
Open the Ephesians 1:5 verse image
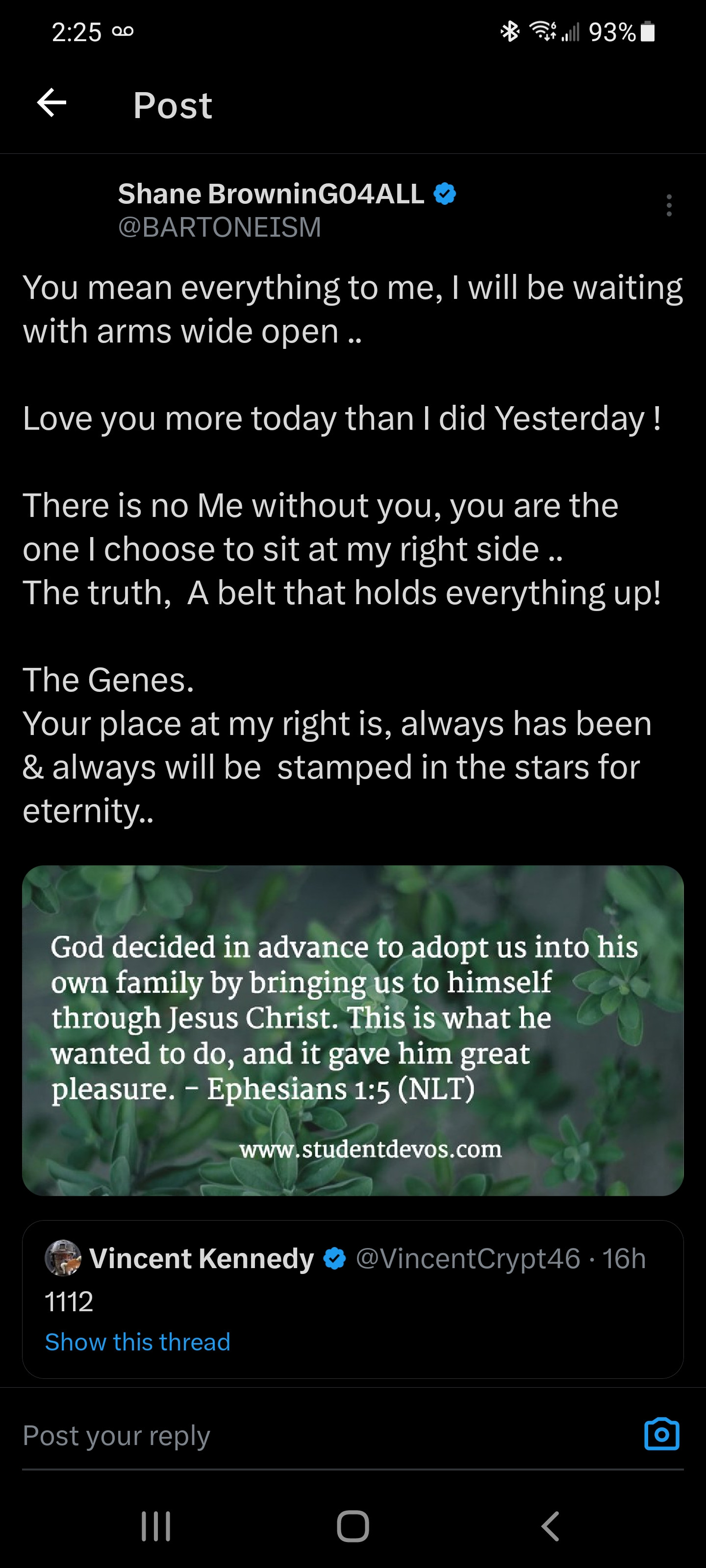click(353, 1030)
